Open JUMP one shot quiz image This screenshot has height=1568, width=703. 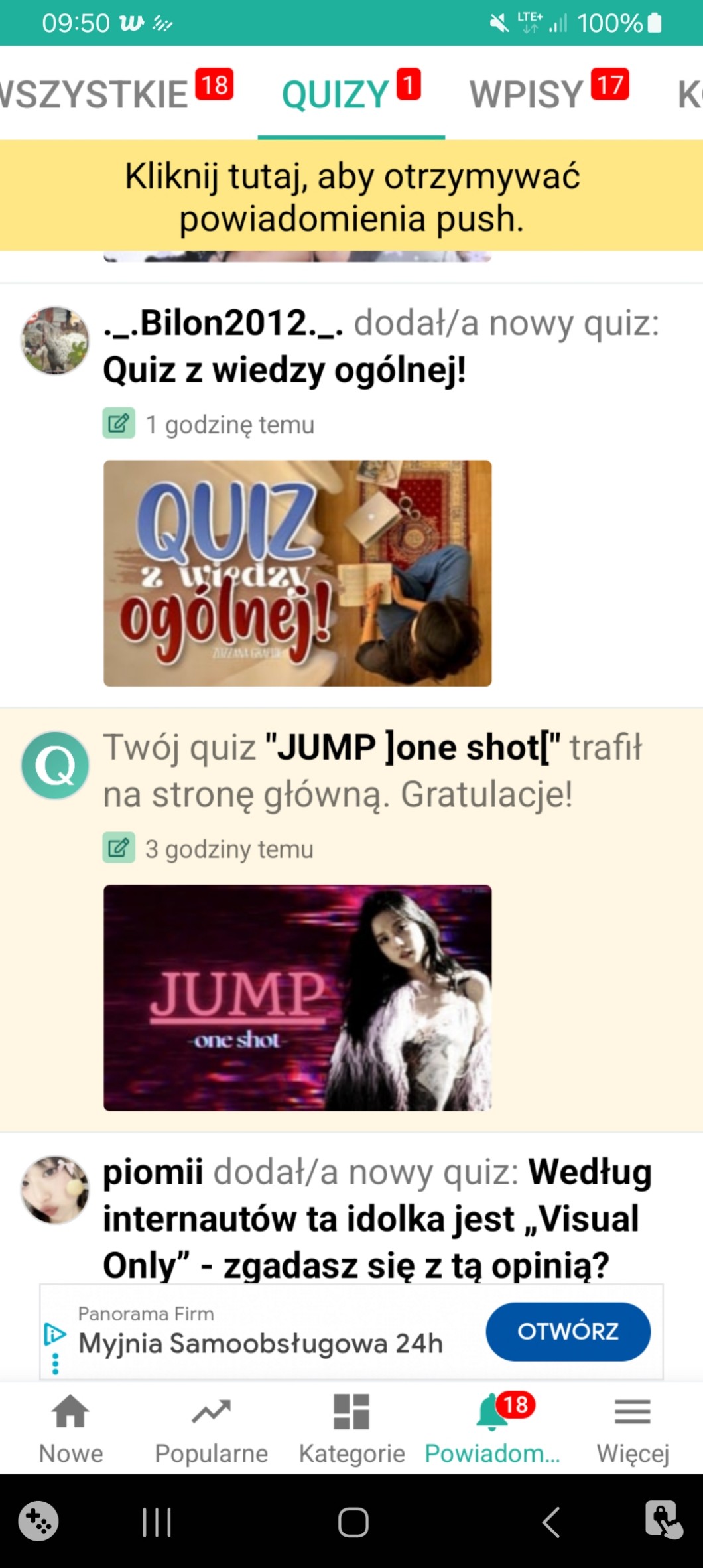click(x=297, y=997)
